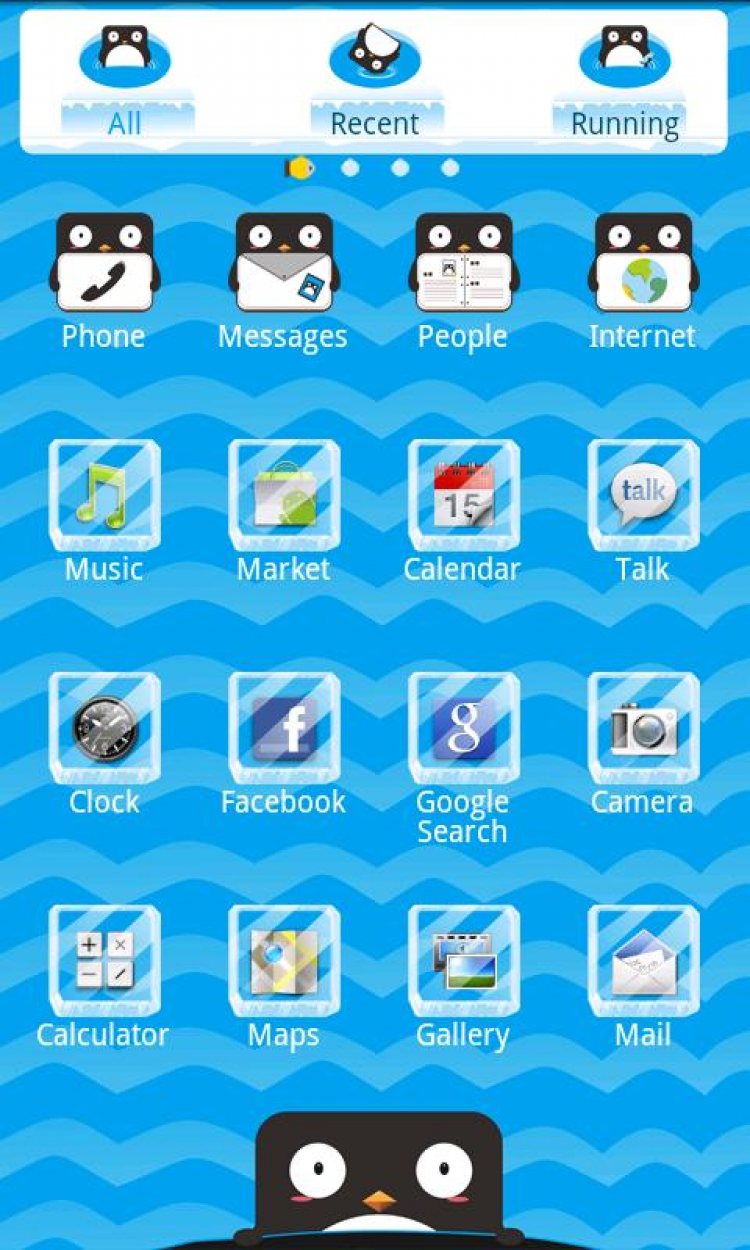Launch the People app
750x1250 pixels.
[x=462, y=265]
